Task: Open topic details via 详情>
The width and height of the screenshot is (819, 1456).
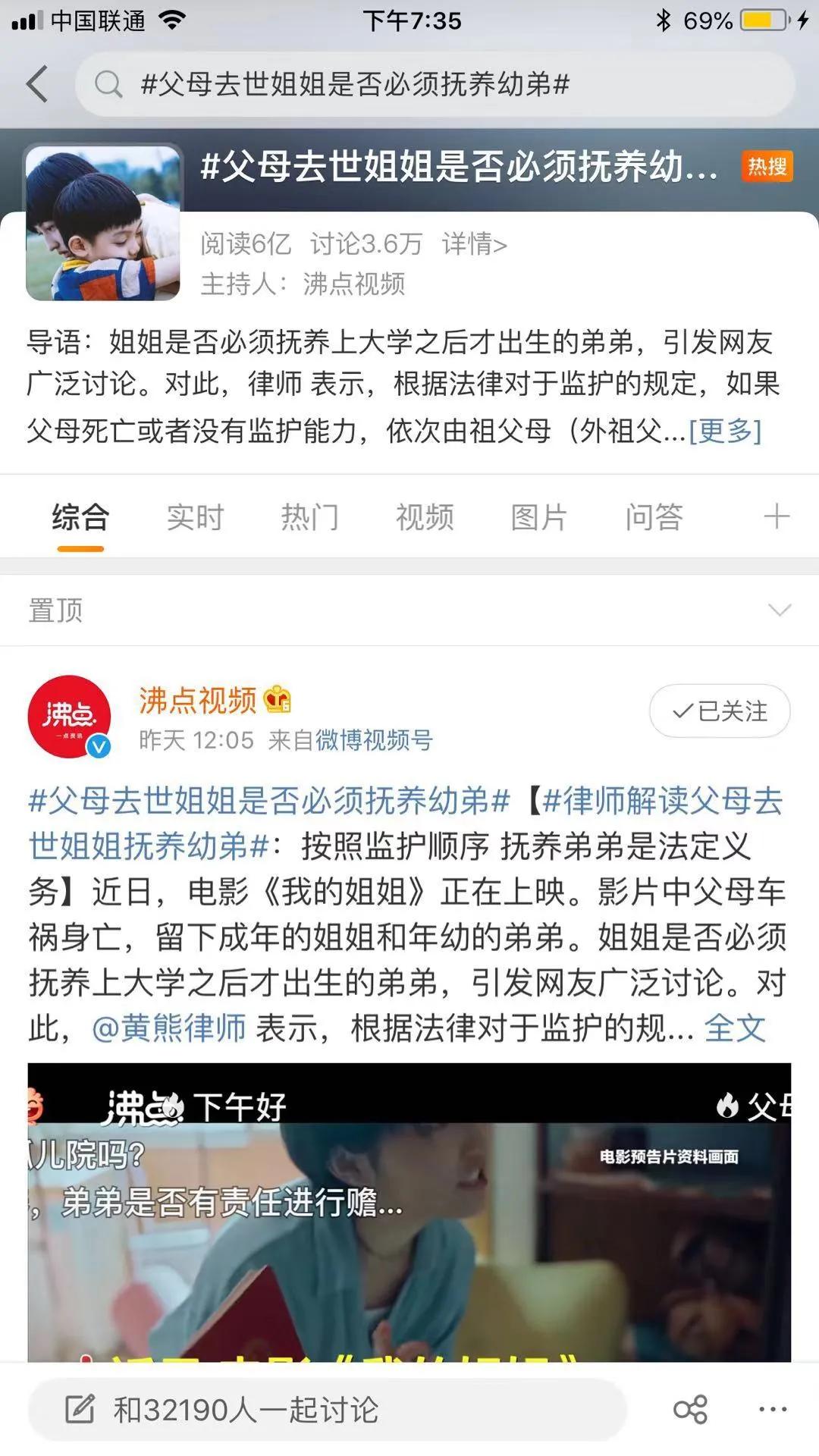Action: pos(474,244)
